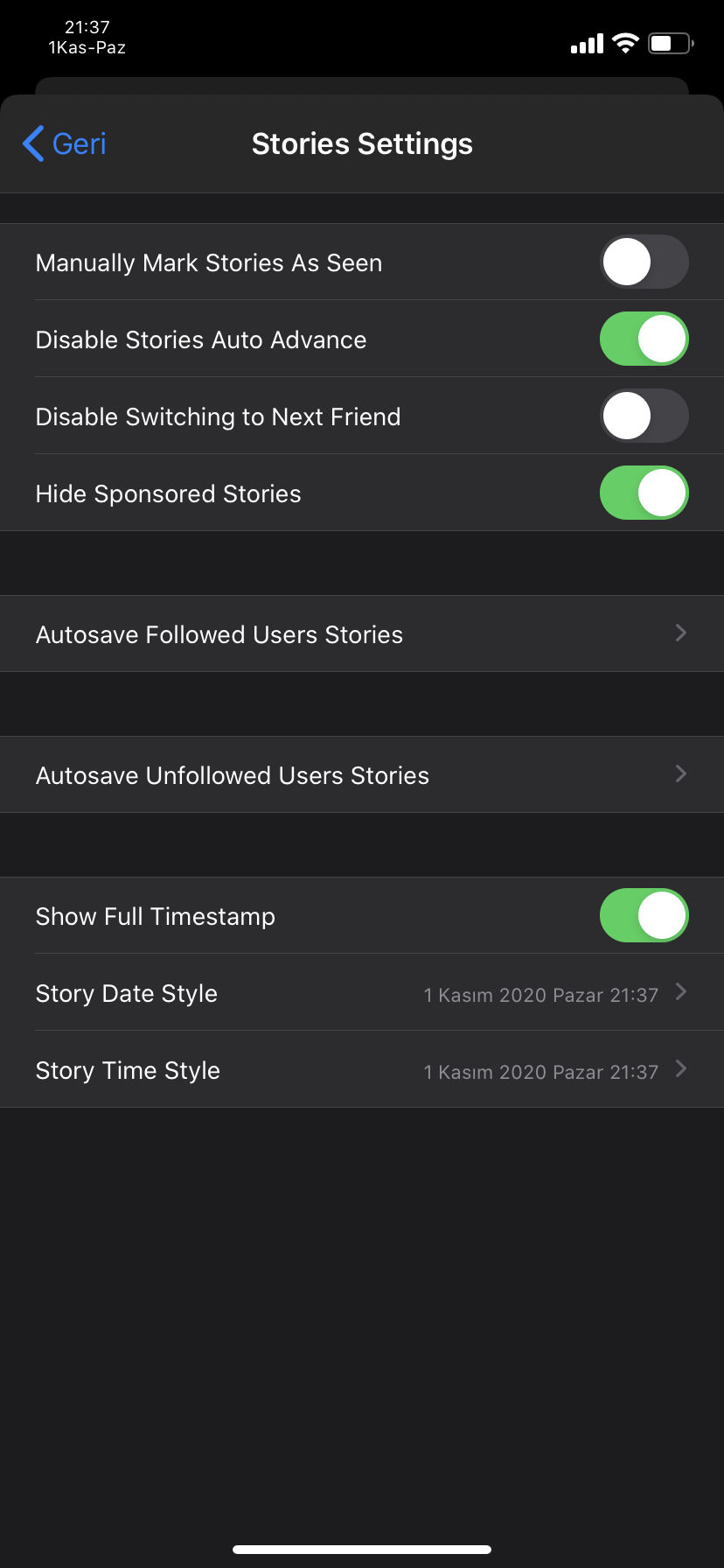Open Autosave Unfollowed Users Stories
The image size is (724, 1568).
click(362, 774)
